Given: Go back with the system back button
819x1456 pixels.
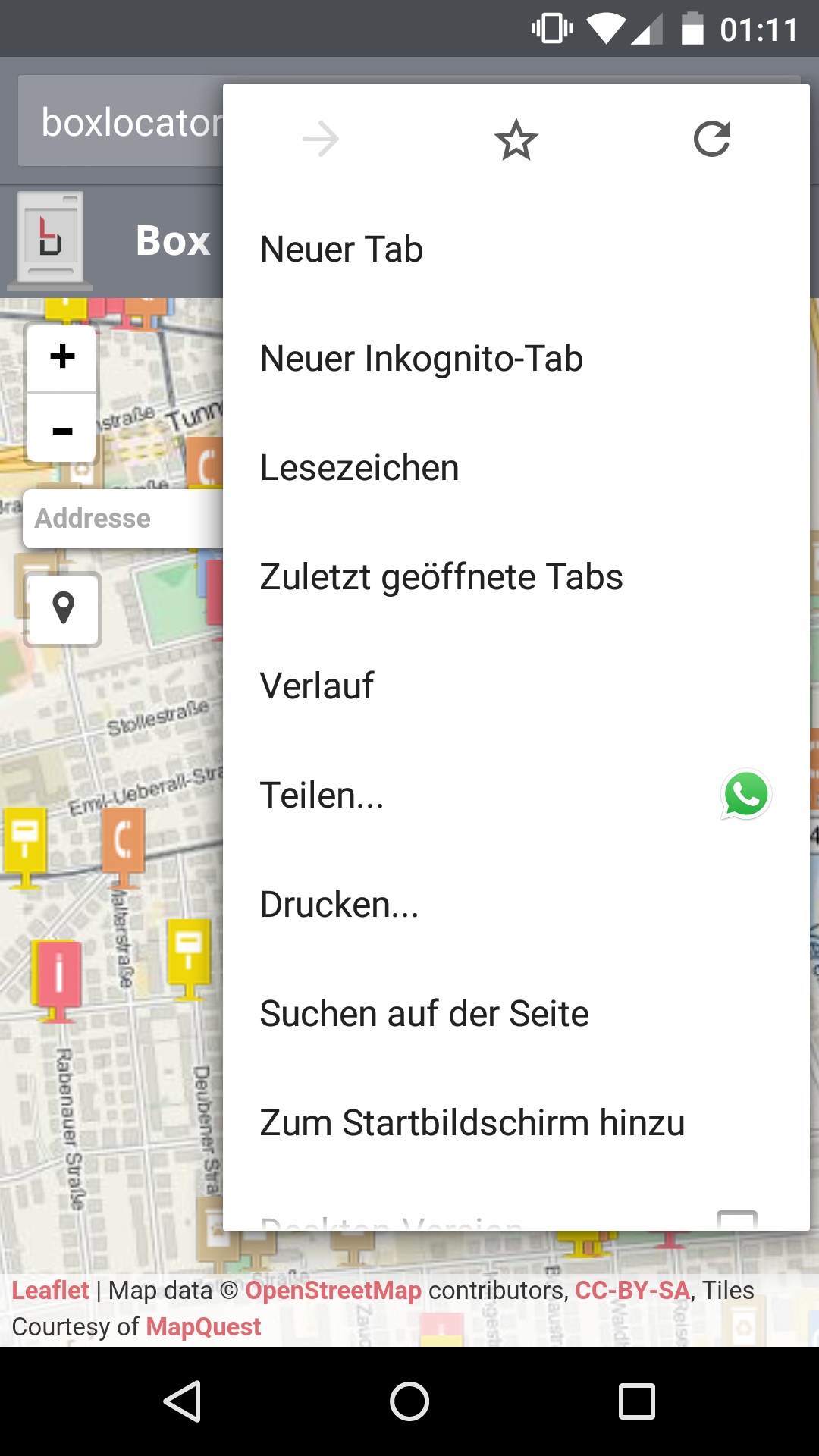Looking at the screenshot, I should [182, 1401].
